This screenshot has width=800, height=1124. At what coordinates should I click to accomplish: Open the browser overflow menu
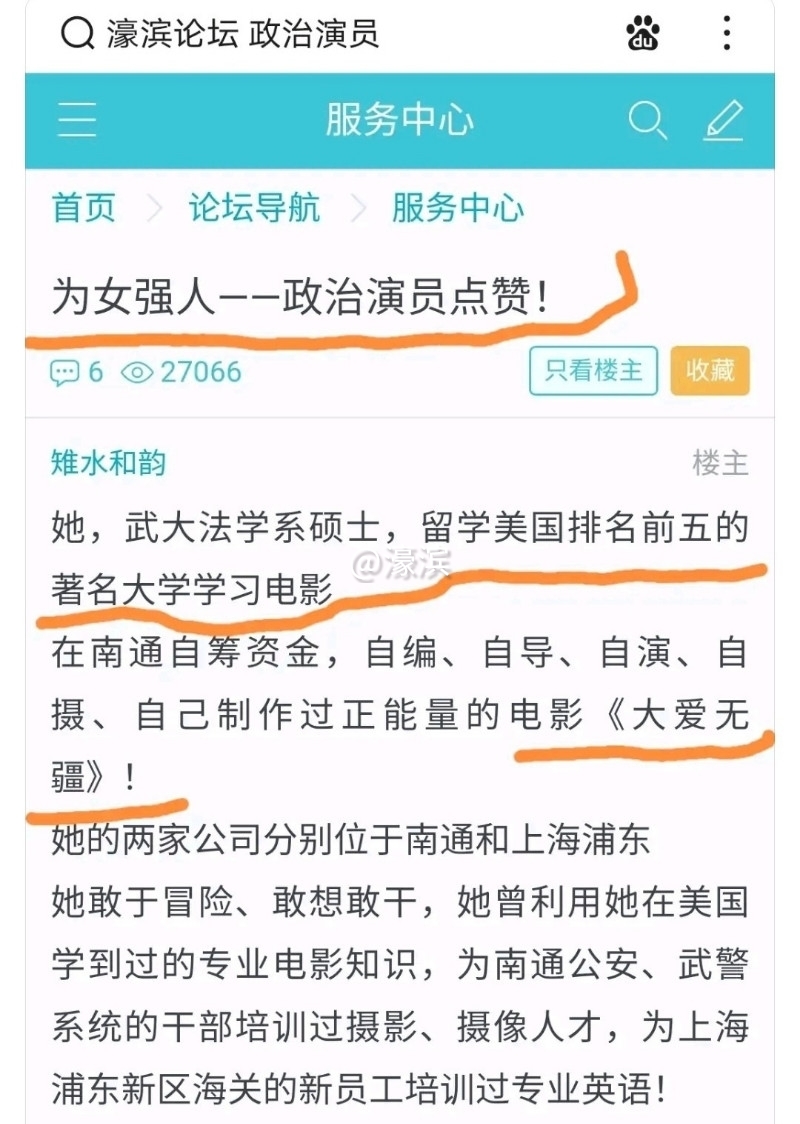[x=727, y=34]
